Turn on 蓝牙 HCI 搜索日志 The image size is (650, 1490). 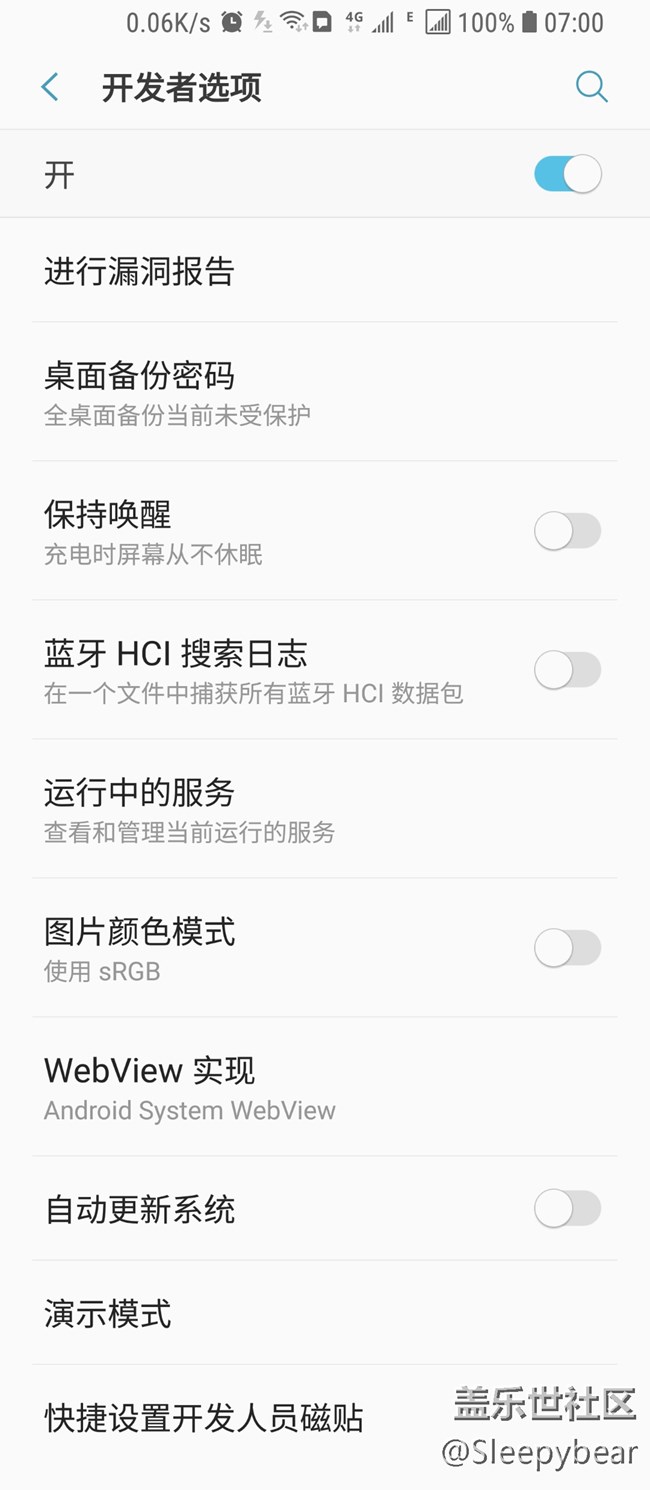click(567, 670)
